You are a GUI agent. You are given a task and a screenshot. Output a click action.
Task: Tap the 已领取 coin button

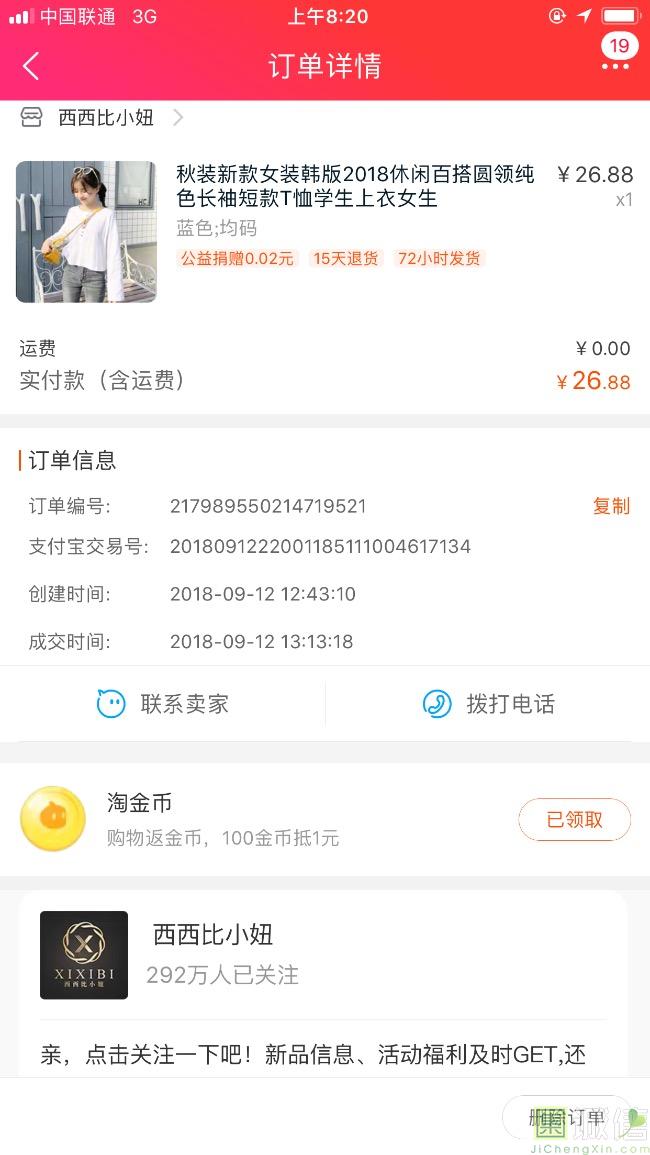pyautogui.click(x=574, y=820)
